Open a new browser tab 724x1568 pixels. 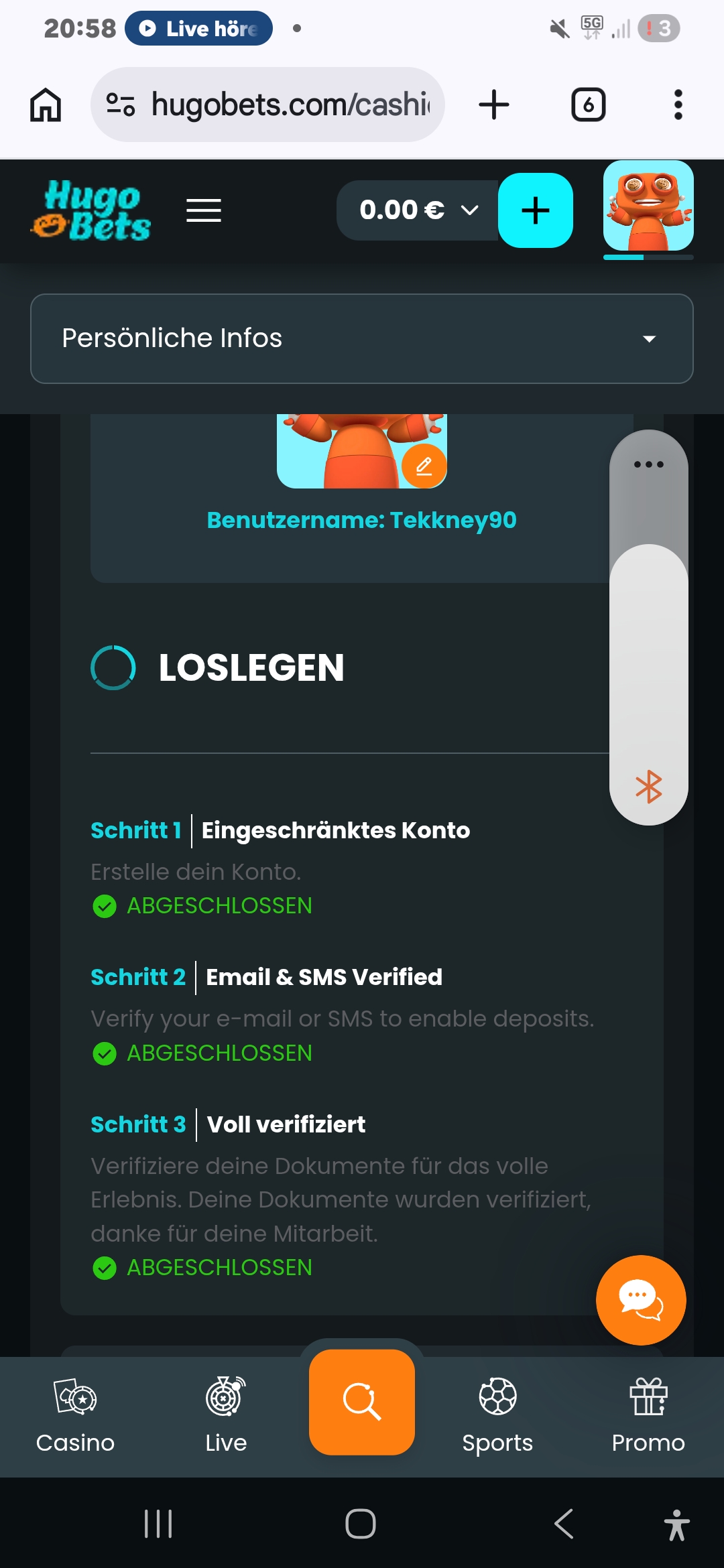(494, 105)
